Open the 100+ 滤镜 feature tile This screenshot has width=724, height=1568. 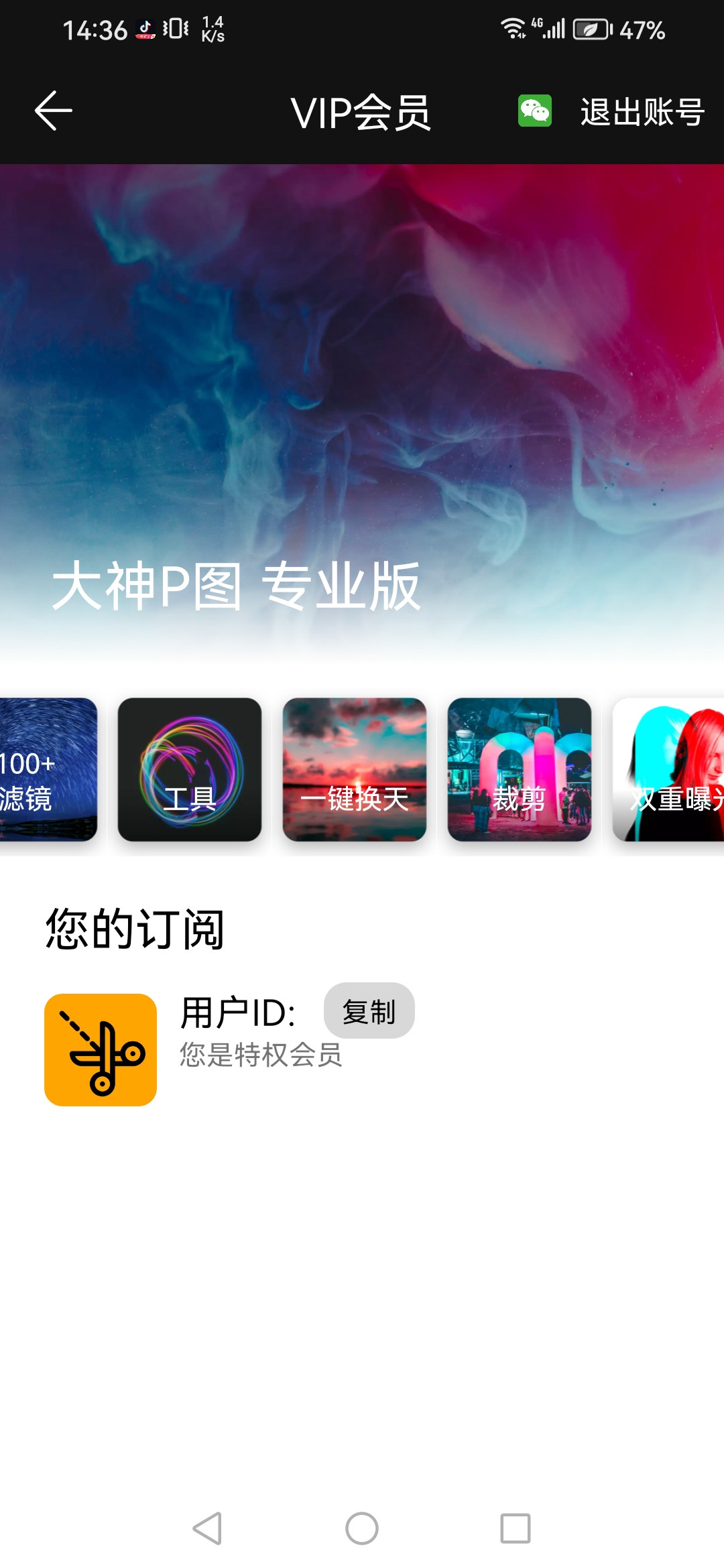[x=47, y=769]
